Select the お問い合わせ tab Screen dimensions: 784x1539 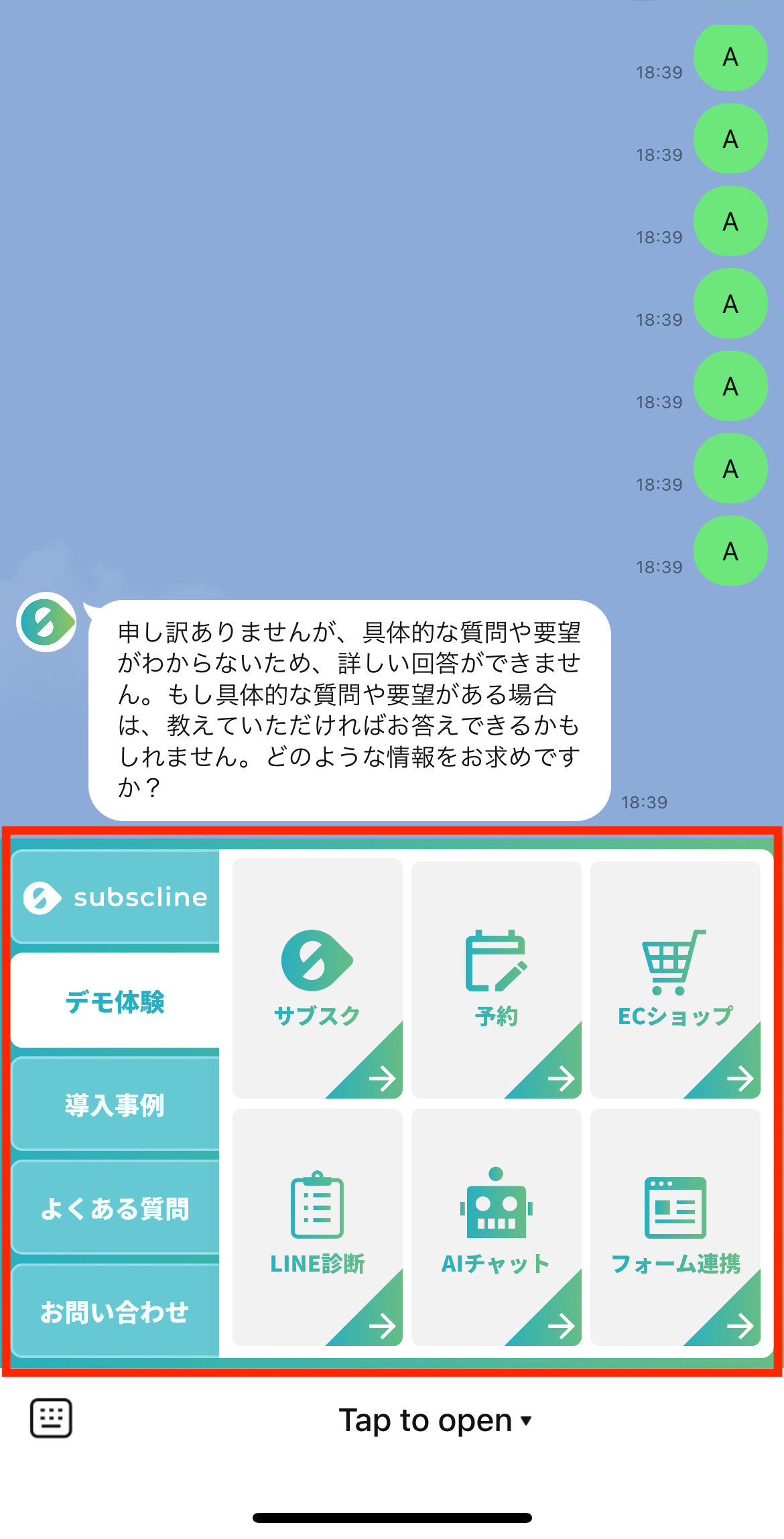pyautogui.click(x=115, y=1311)
